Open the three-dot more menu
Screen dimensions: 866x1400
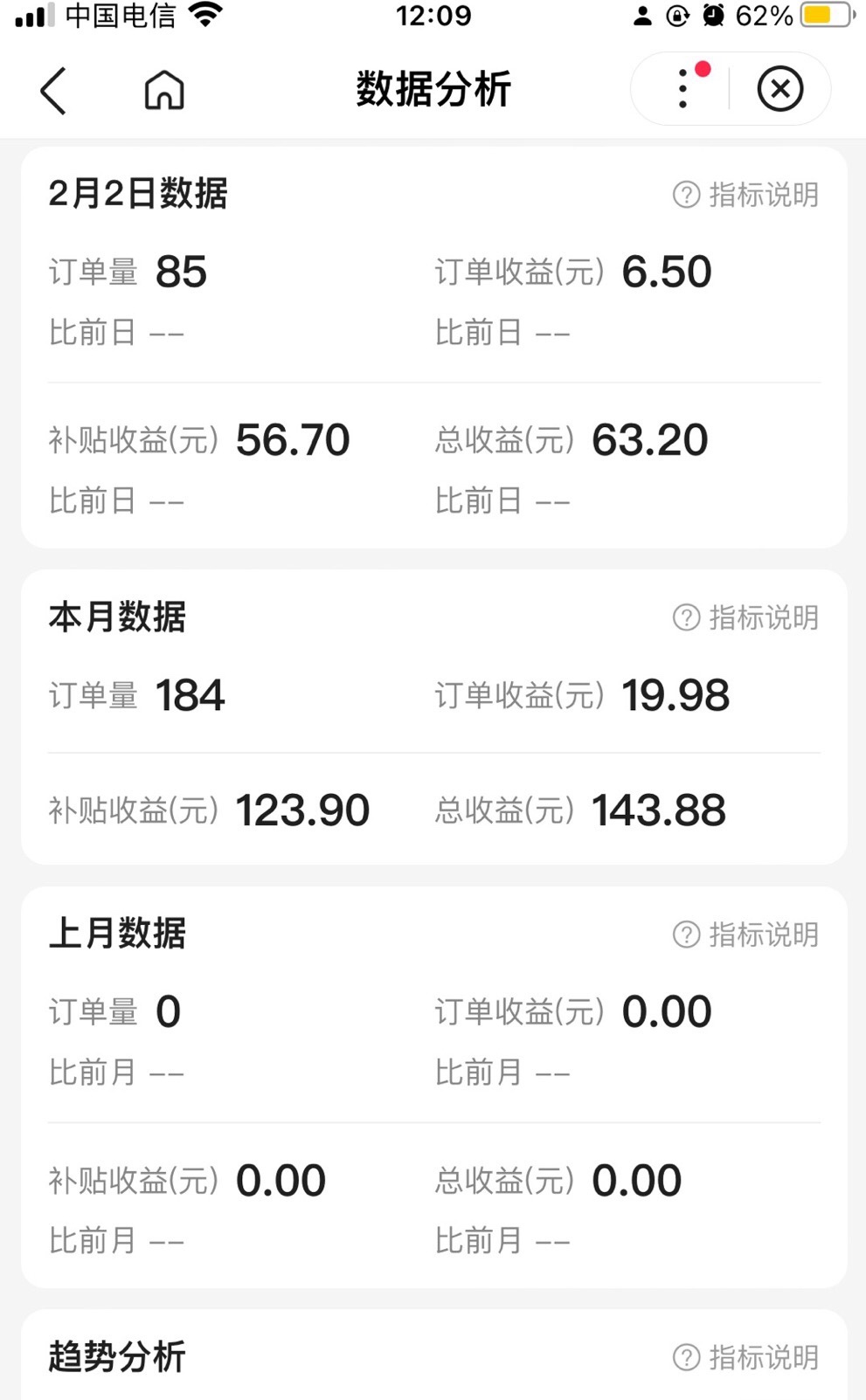click(683, 89)
